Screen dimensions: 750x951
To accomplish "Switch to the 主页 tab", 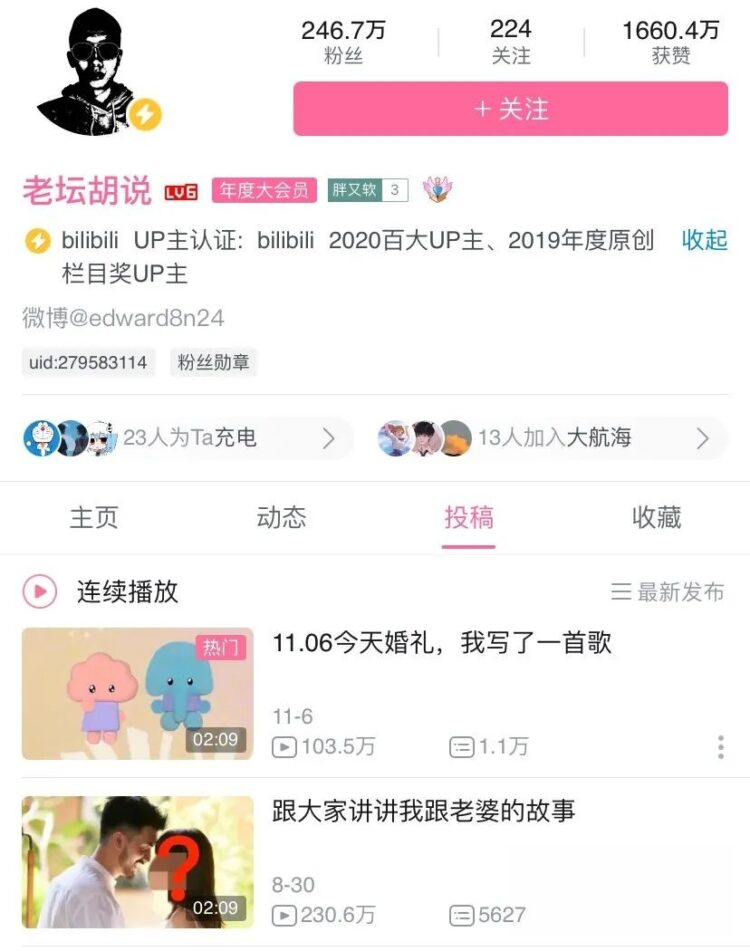I will [94, 517].
